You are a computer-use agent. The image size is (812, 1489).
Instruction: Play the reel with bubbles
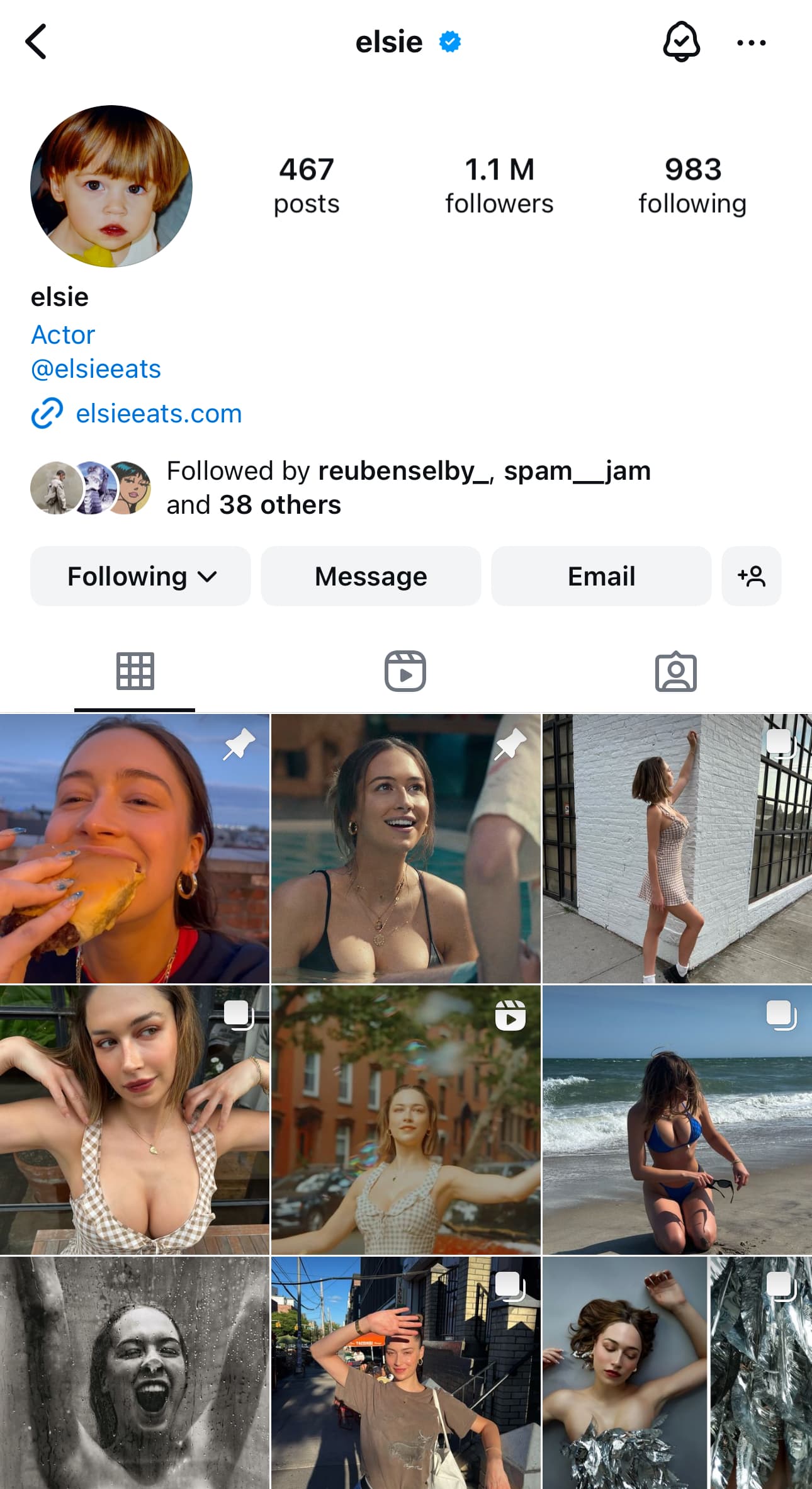tap(405, 1120)
